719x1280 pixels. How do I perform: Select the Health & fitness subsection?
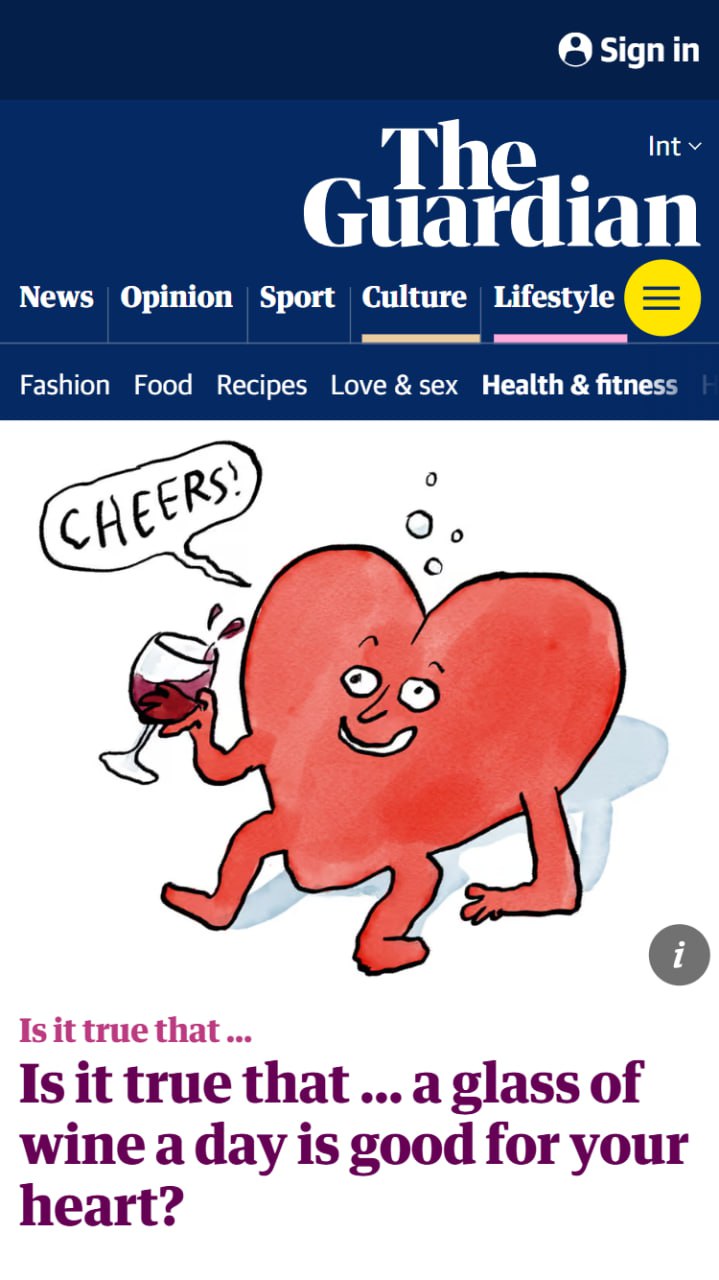pyautogui.click(x=579, y=385)
